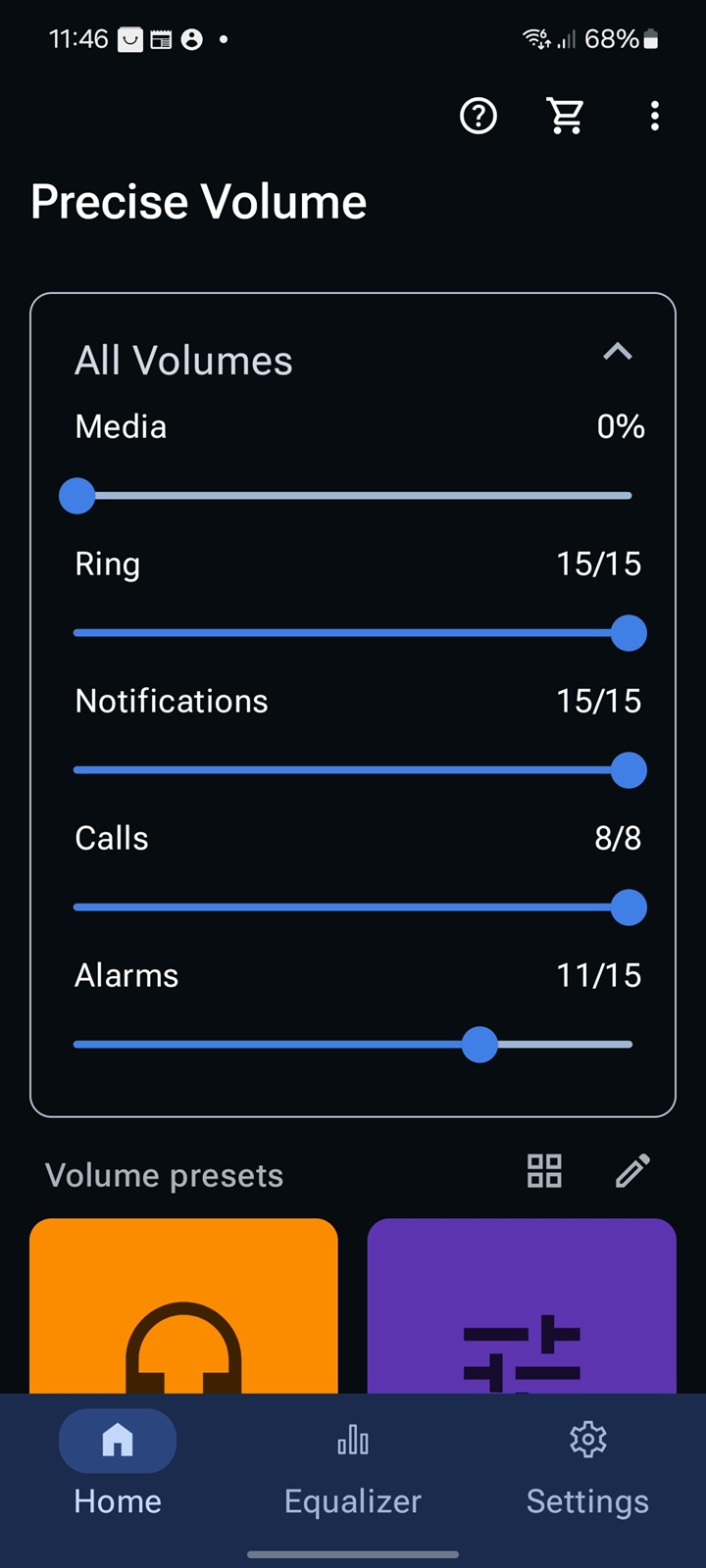This screenshot has height=1568, width=706.
Task: Open the help question mark icon
Action: click(x=479, y=117)
